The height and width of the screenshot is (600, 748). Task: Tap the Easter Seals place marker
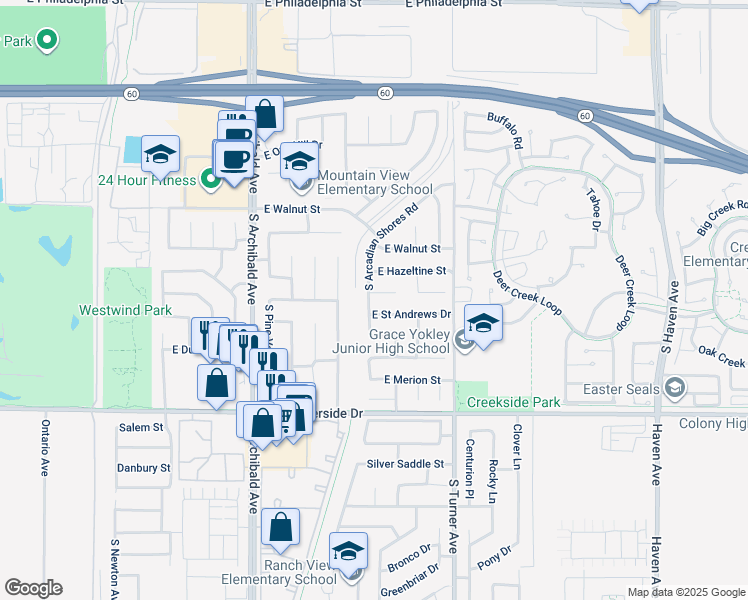(675, 388)
